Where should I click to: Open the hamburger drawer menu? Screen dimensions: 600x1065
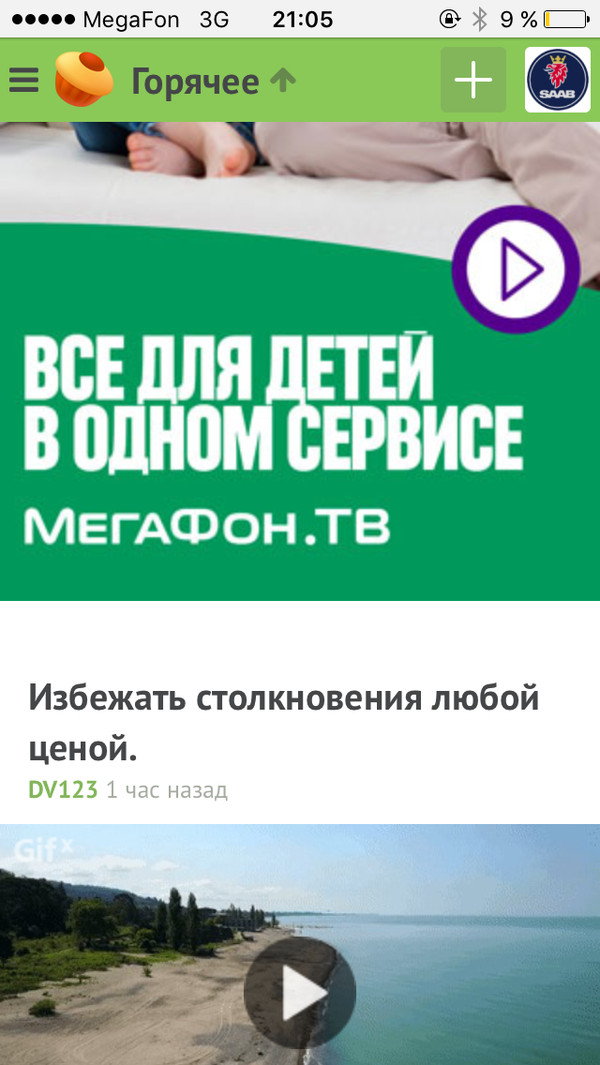pyautogui.click(x=24, y=80)
